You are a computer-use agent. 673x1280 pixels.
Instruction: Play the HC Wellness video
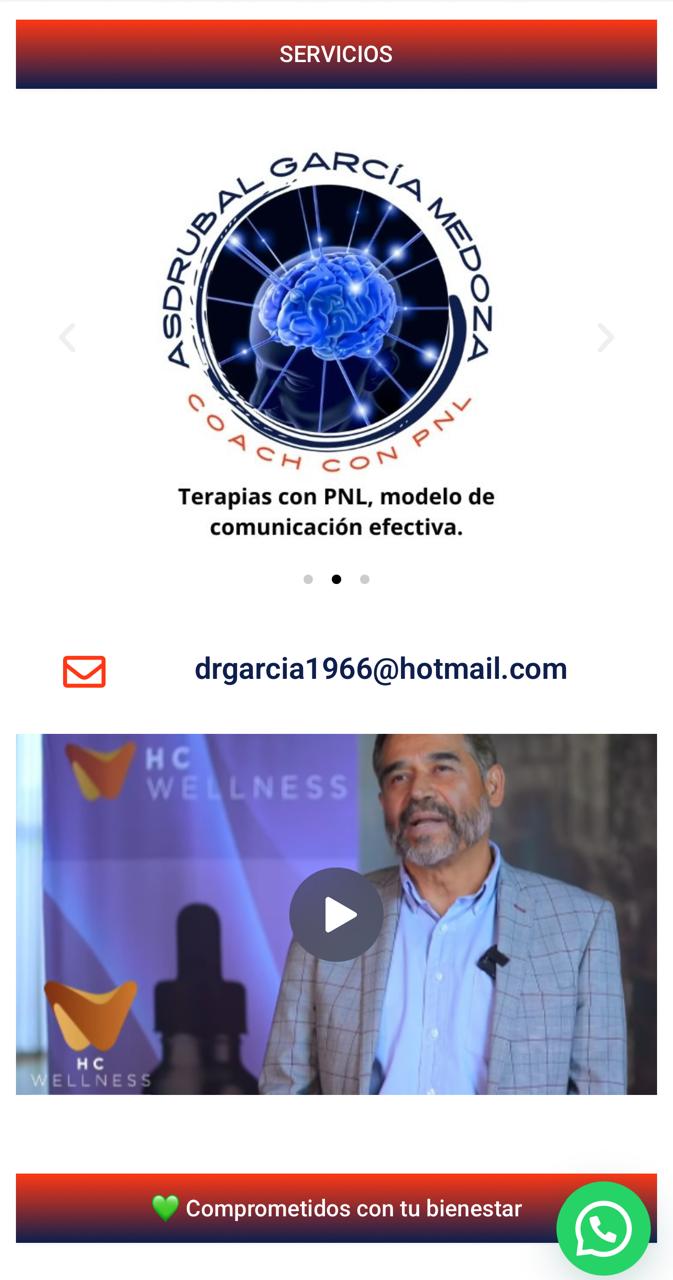(336, 914)
